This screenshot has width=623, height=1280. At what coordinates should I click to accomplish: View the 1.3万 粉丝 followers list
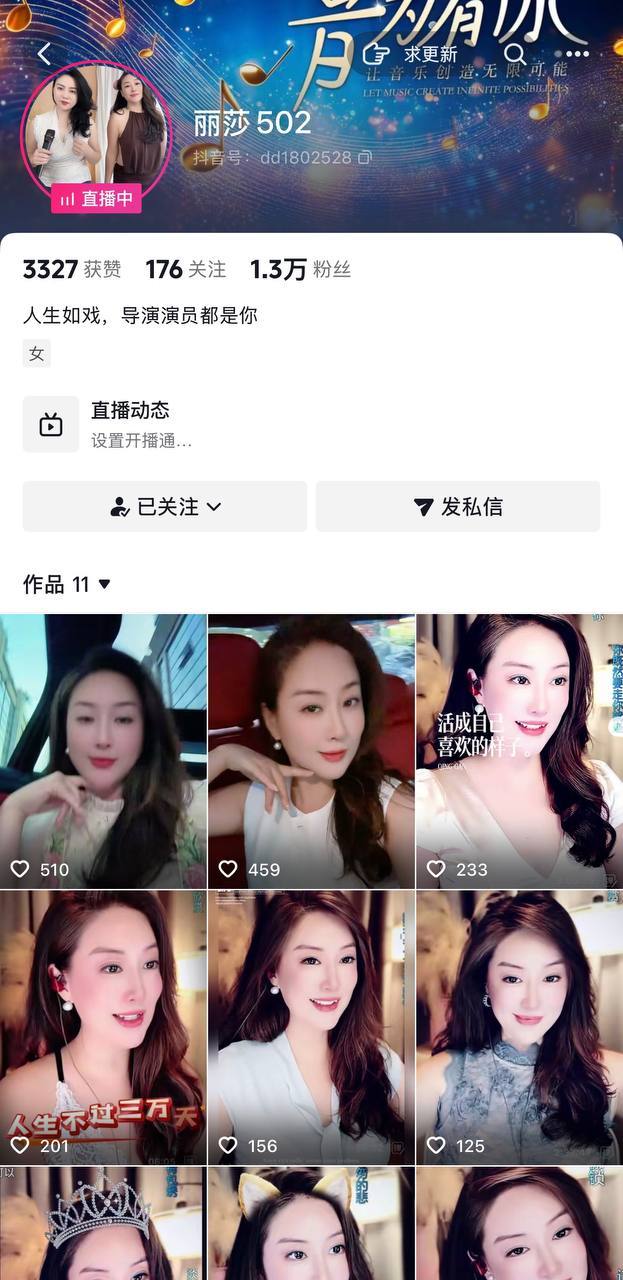(x=300, y=269)
